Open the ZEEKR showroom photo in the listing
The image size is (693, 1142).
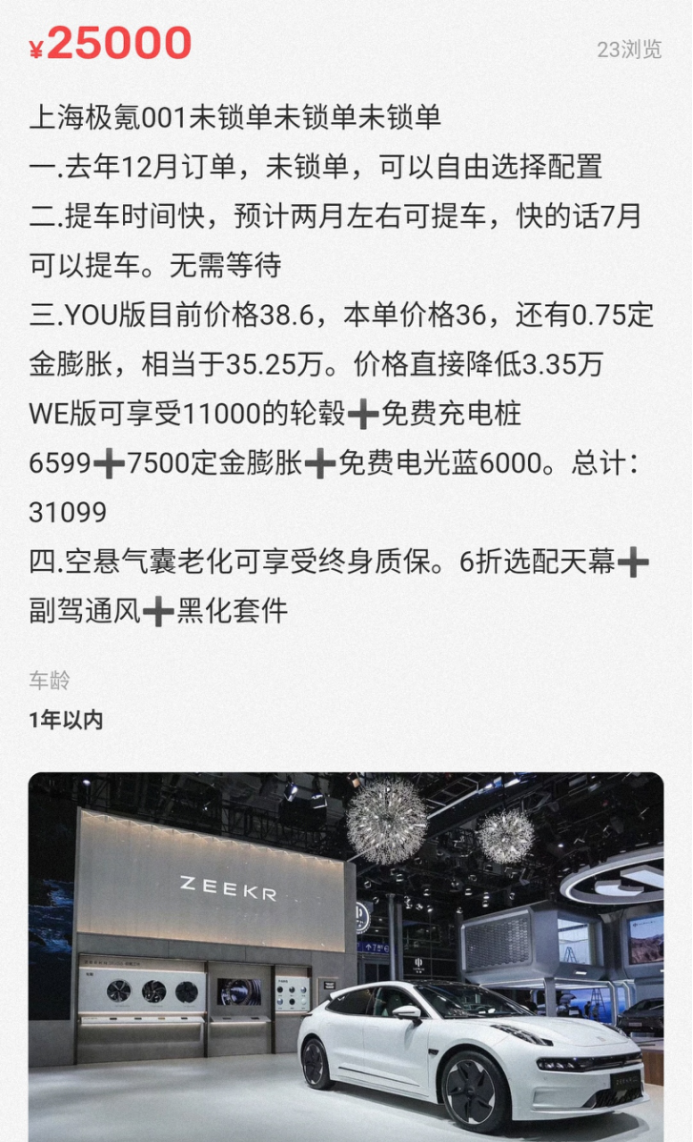345,955
